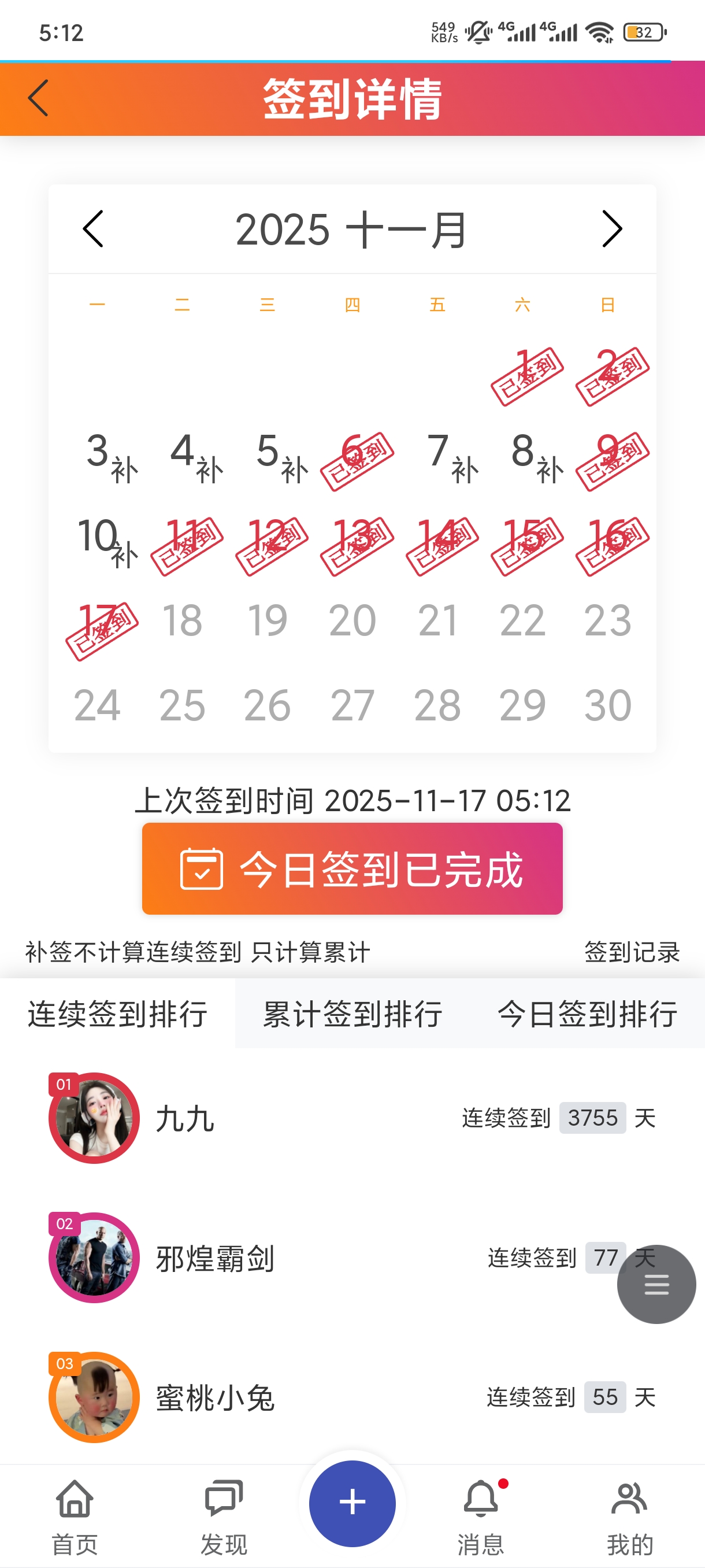Image resolution: width=705 pixels, height=1568 pixels.
Task: Switch to the 累计签到排行 tab
Action: tap(352, 1014)
